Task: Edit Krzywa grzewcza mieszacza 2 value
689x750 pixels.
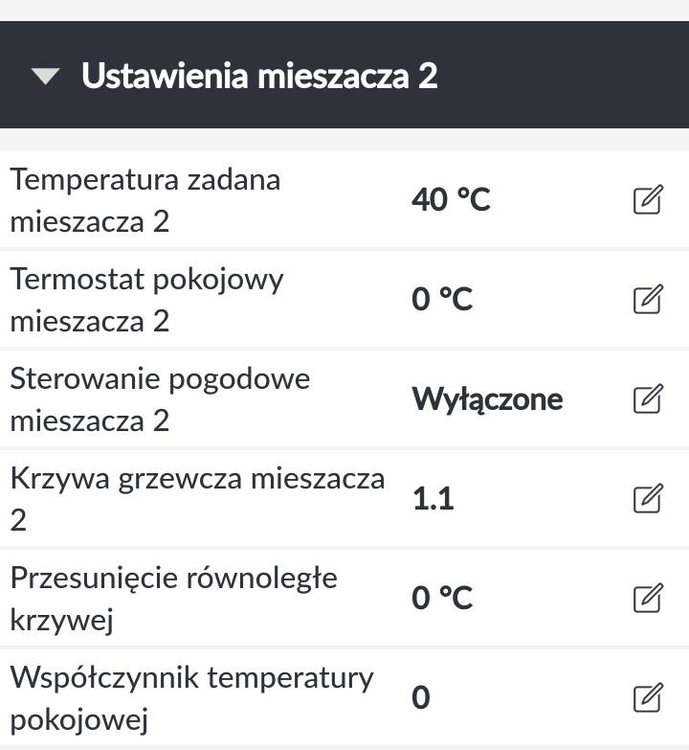Action: (x=648, y=498)
